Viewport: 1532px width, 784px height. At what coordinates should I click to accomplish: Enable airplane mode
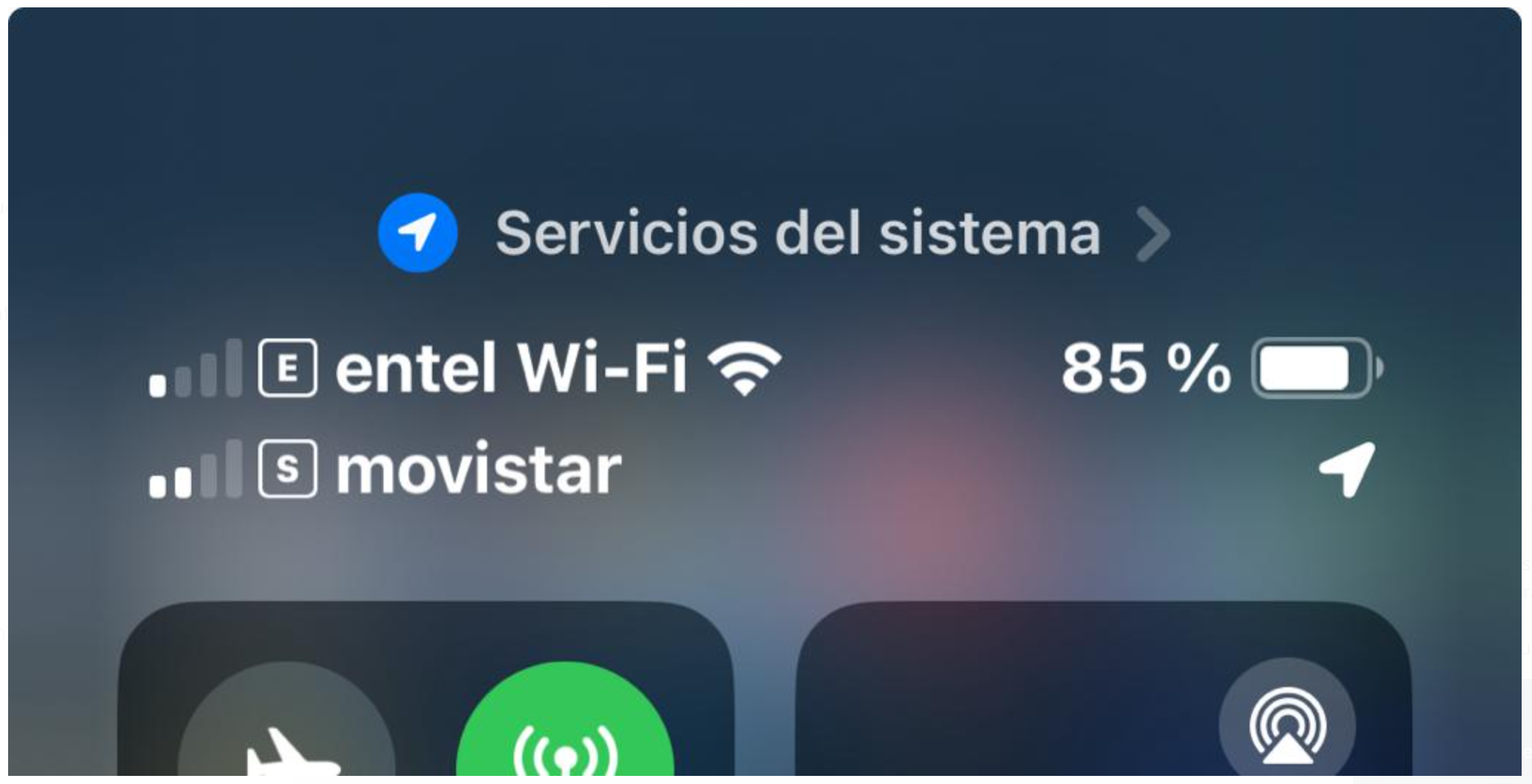(x=287, y=732)
